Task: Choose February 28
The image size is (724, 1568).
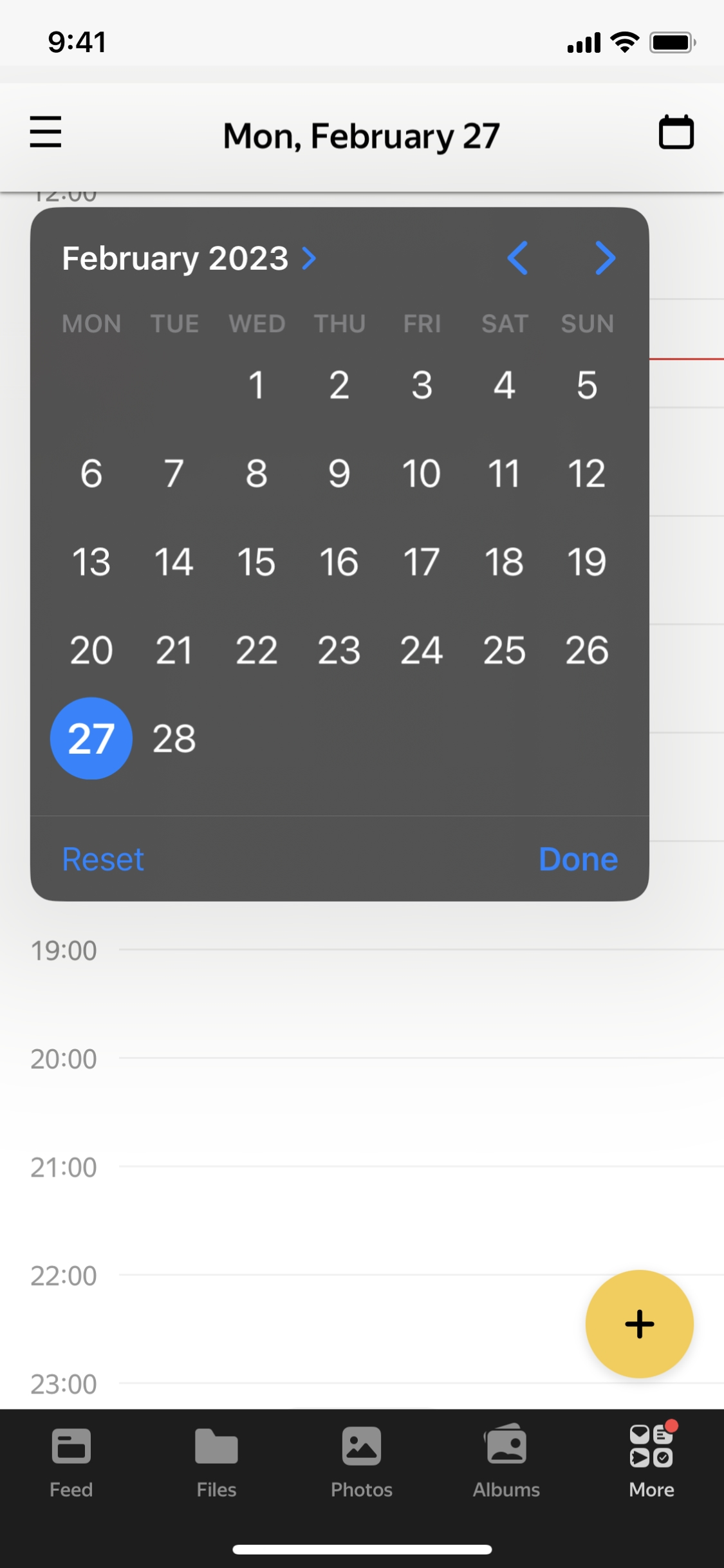Action: (x=174, y=738)
